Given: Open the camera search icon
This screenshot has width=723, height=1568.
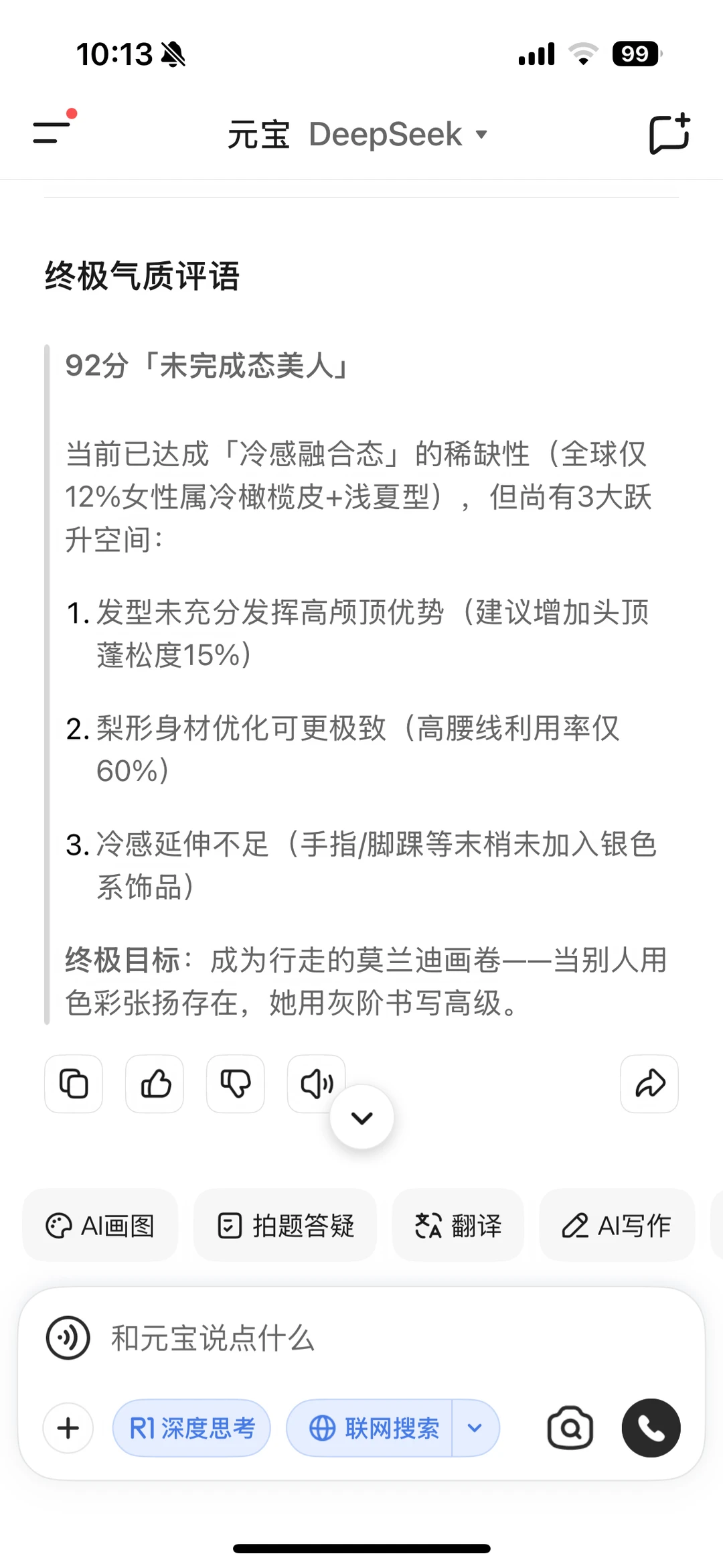Looking at the screenshot, I should pyautogui.click(x=570, y=1428).
